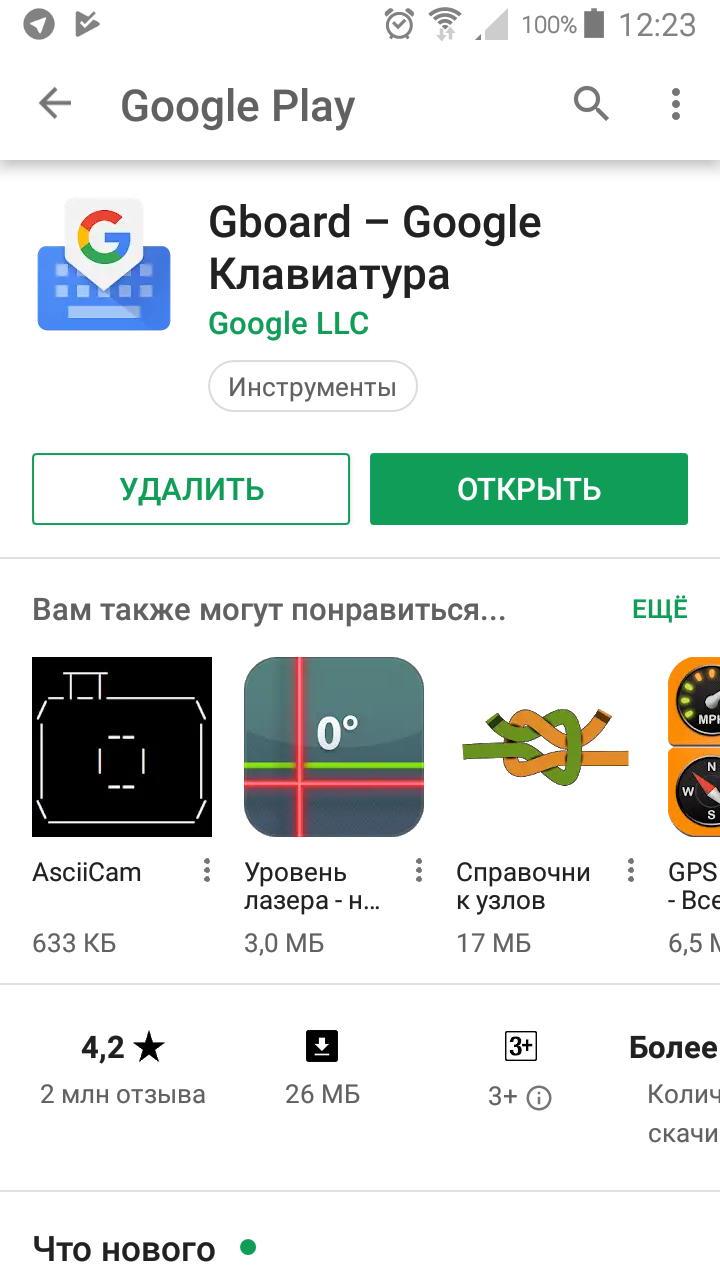This screenshot has width=720, height=1280.
Task: Open the overflow menu in the app bar
Action: point(676,104)
